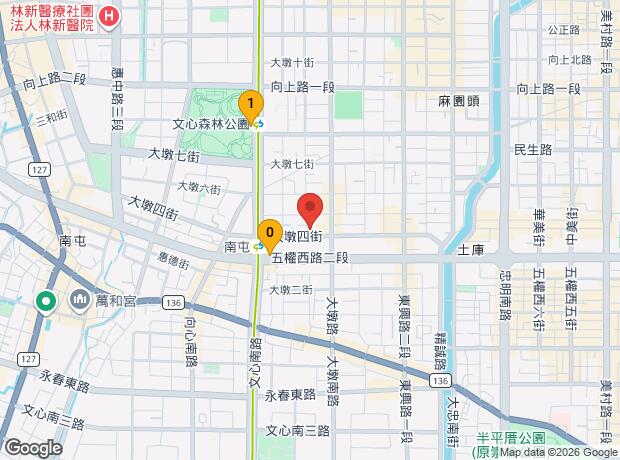Open the 萬和宮 place icon
The width and height of the screenshot is (620, 460).
(x=80, y=300)
